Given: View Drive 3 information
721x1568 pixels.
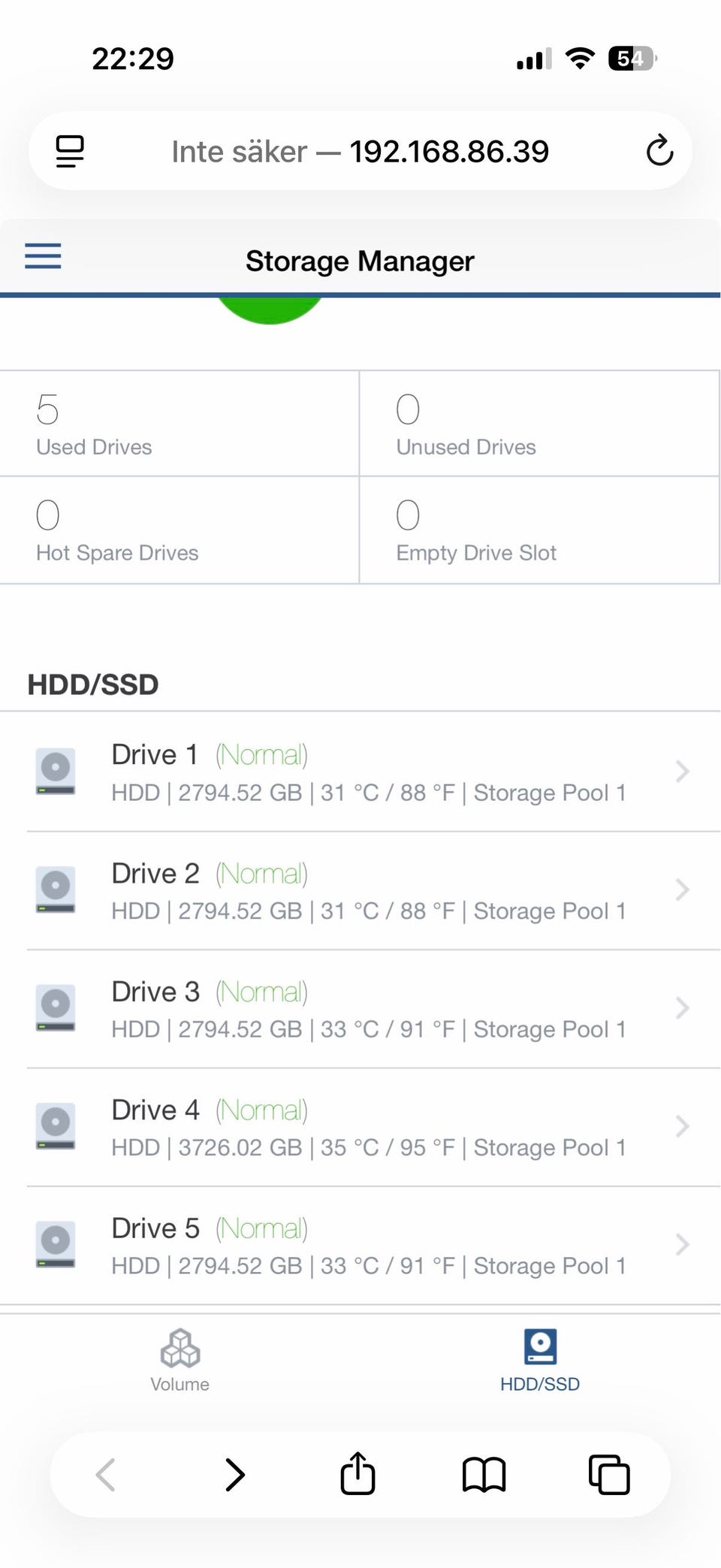Looking at the screenshot, I should pyautogui.click(x=360, y=1009).
